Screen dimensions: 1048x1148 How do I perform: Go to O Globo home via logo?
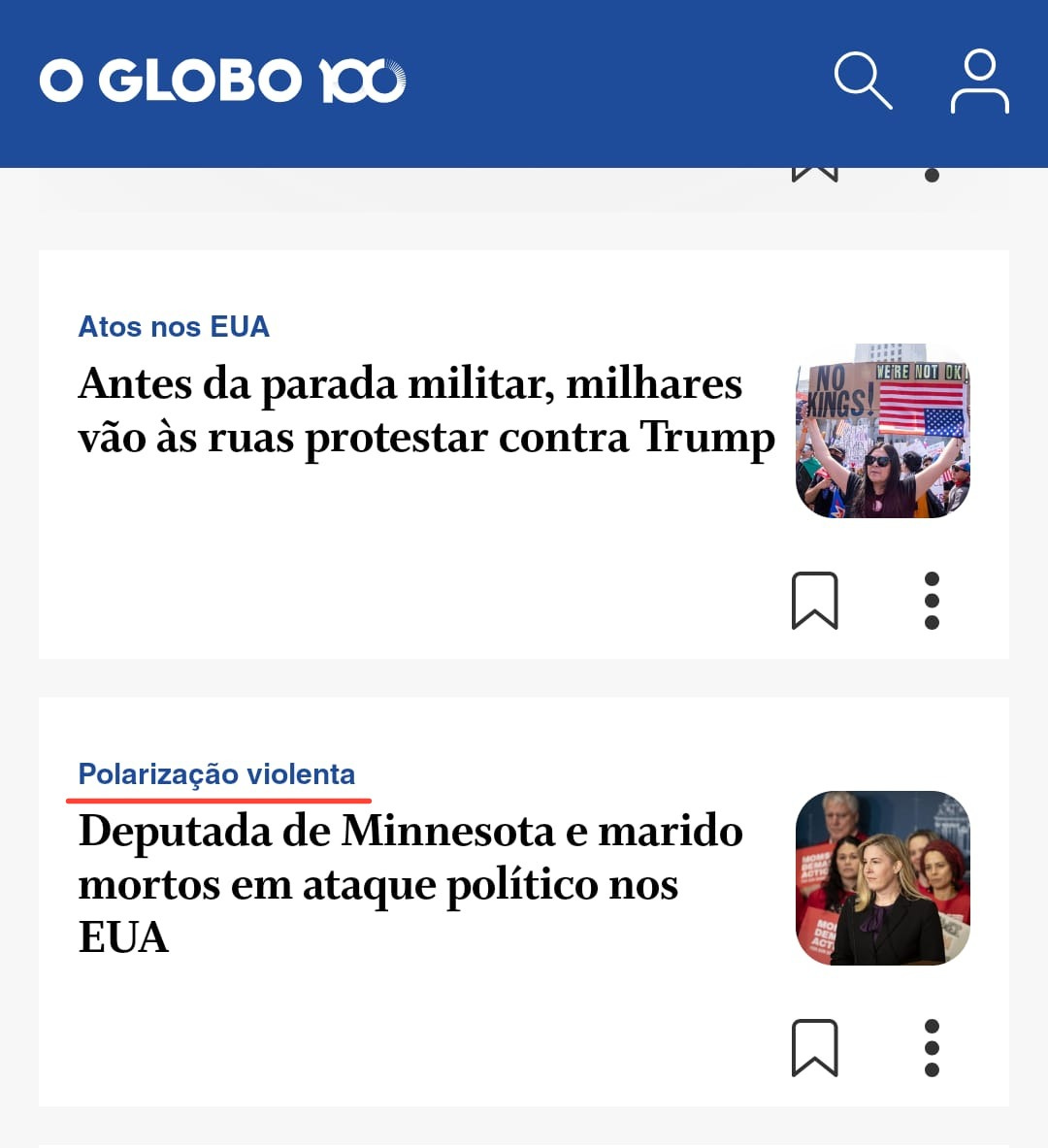(x=222, y=81)
